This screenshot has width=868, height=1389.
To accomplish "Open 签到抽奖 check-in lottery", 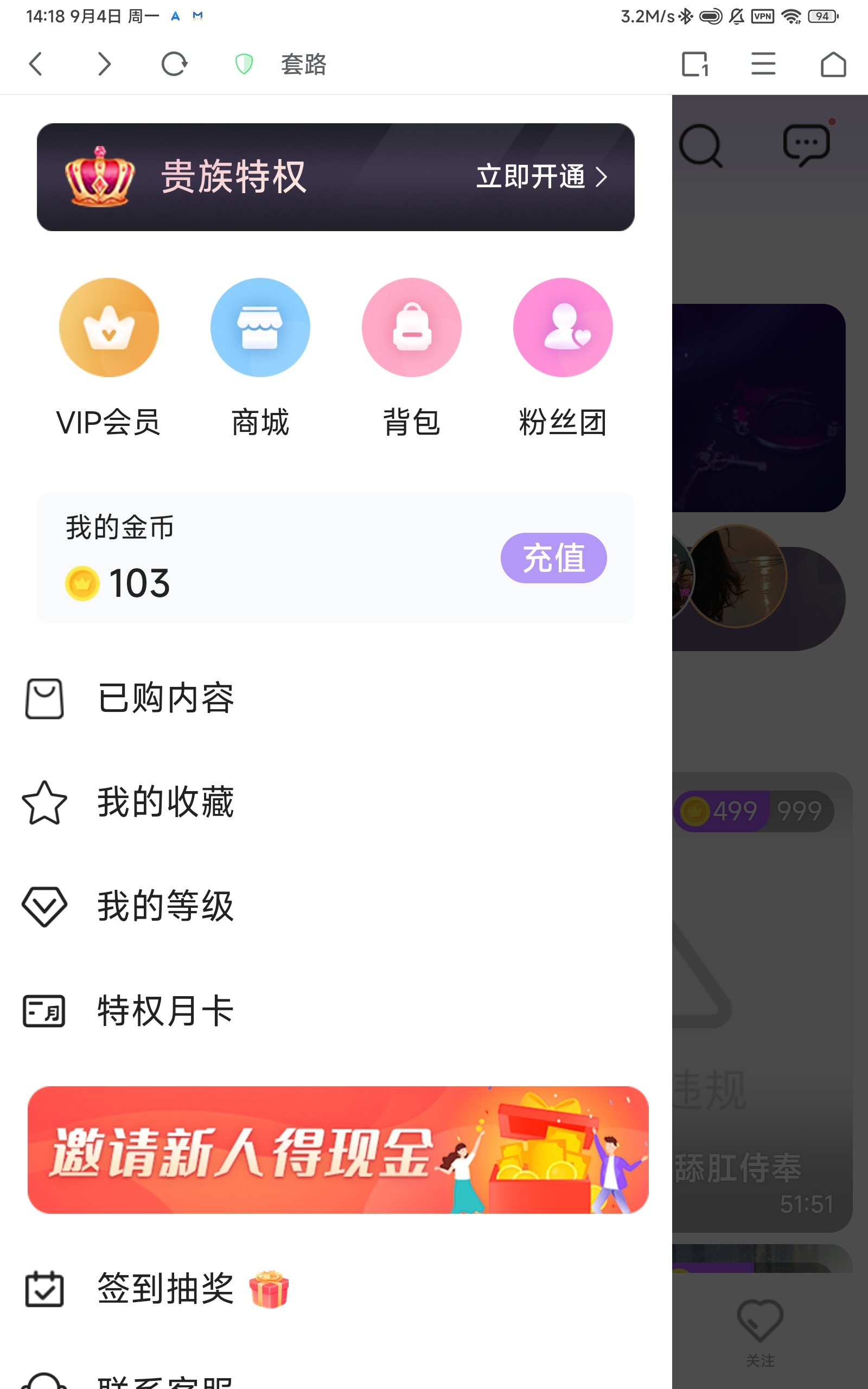I will [165, 1289].
